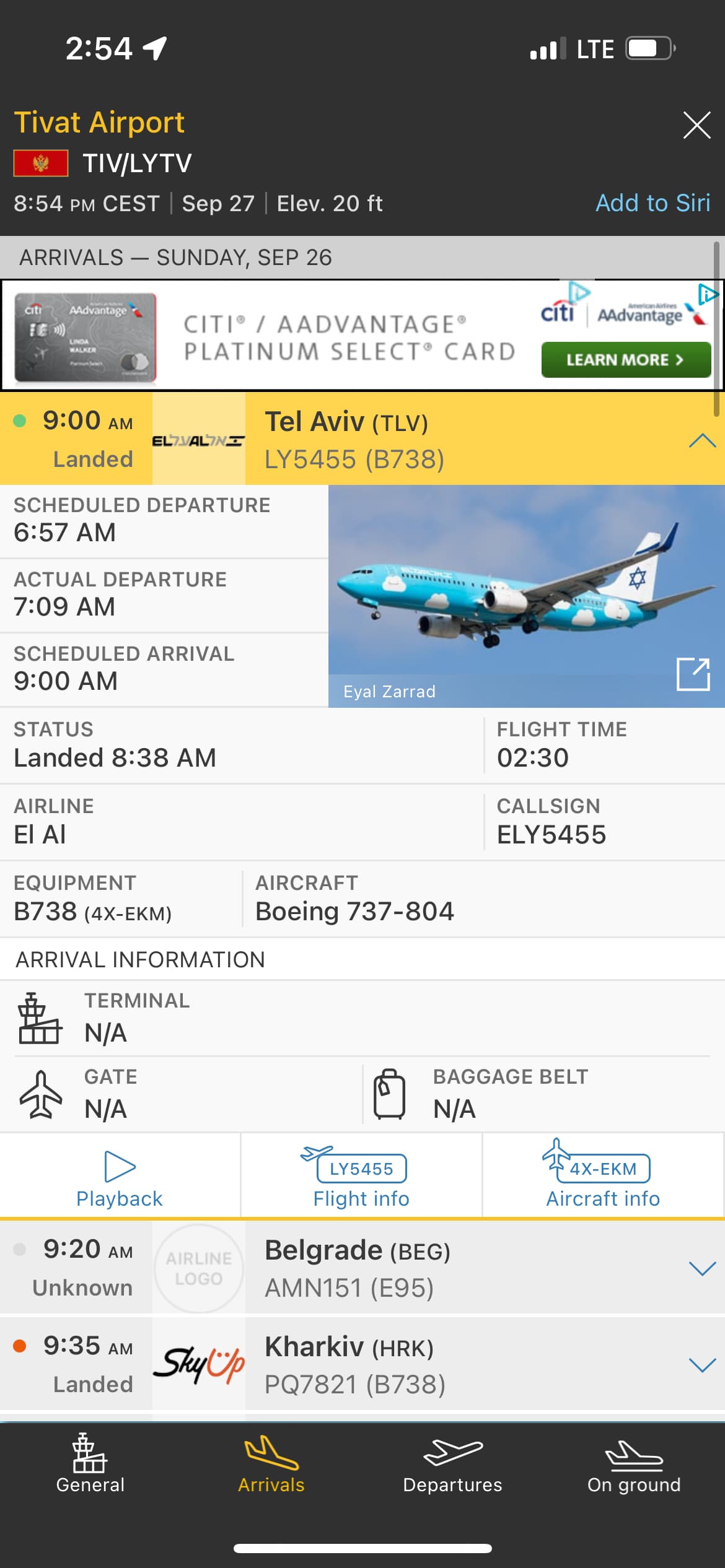Collapse the Tel Aviv LY5455 flight details
The width and height of the screenshot is (725, 1568).
pyautogui.click(x=702, y=440)
